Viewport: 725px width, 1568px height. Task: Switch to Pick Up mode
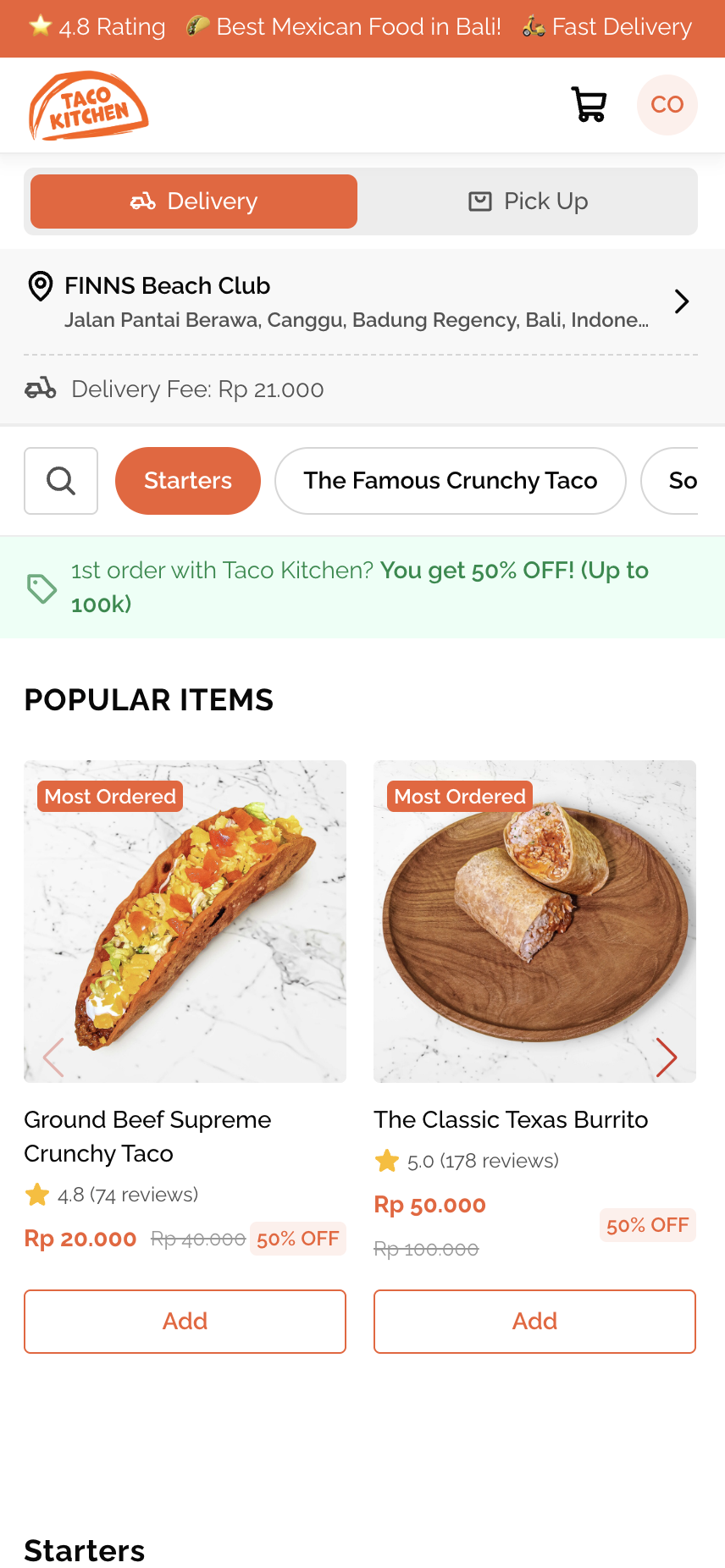point(530,202)
